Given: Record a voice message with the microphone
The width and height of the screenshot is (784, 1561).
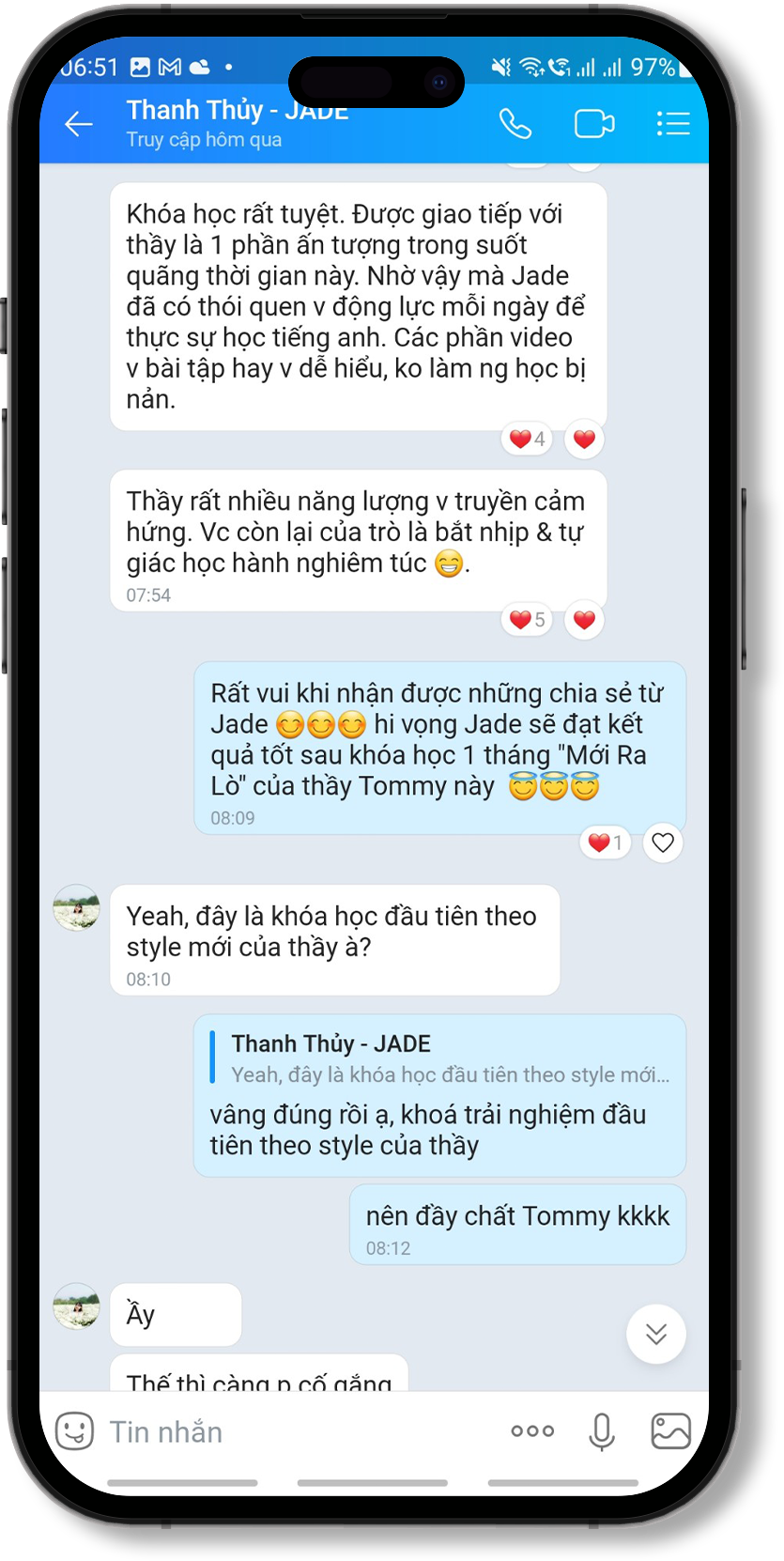Looking at the screenshot, I should (602, 1431).
